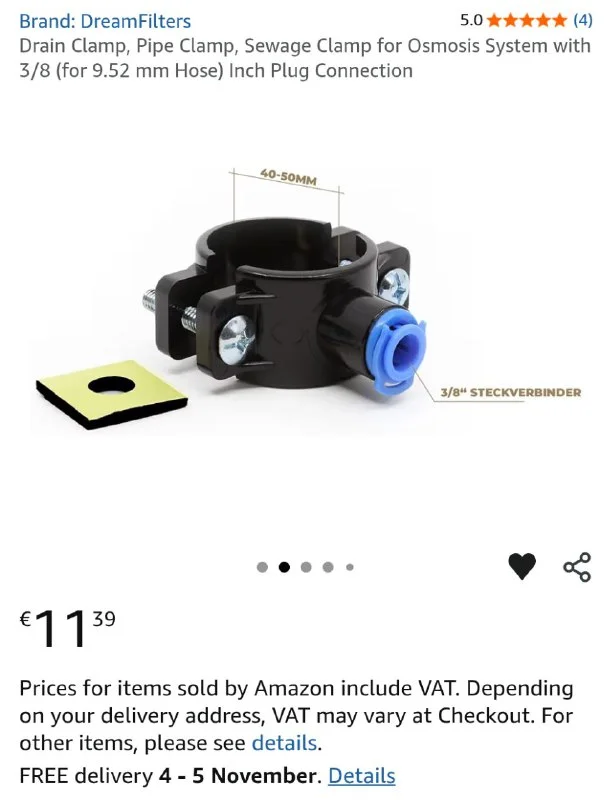View free delivery Details link
The height and width of the screenshot is (800, 612).
(x=361, y=776)
